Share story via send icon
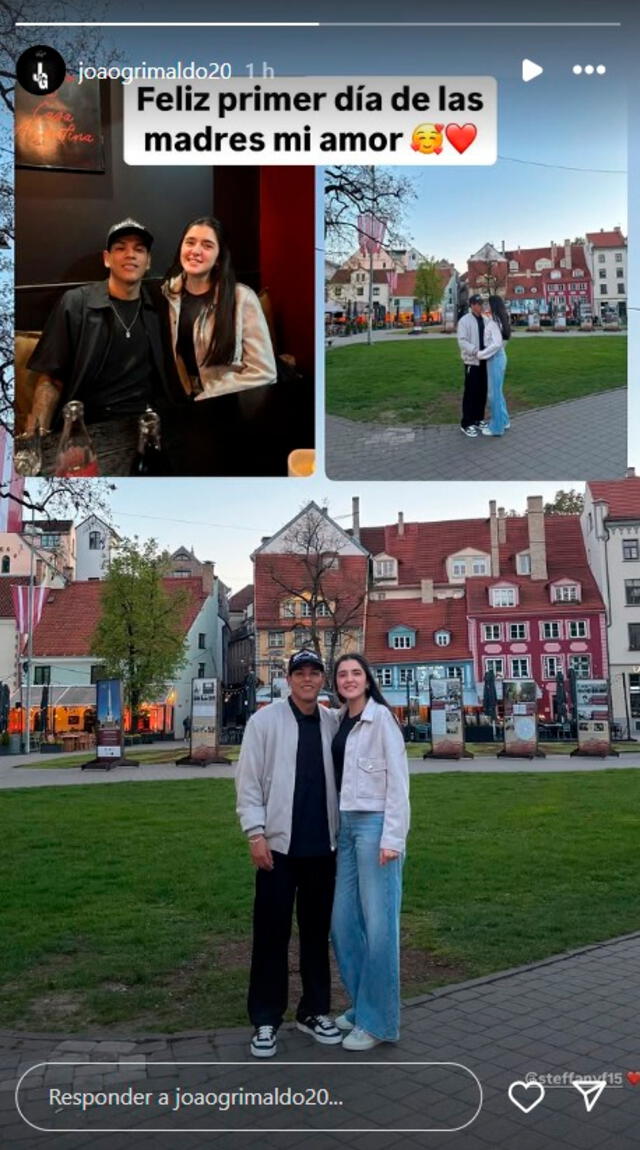The width and height of the screenshot is (640, 1150). click(x=590, y=1096)
